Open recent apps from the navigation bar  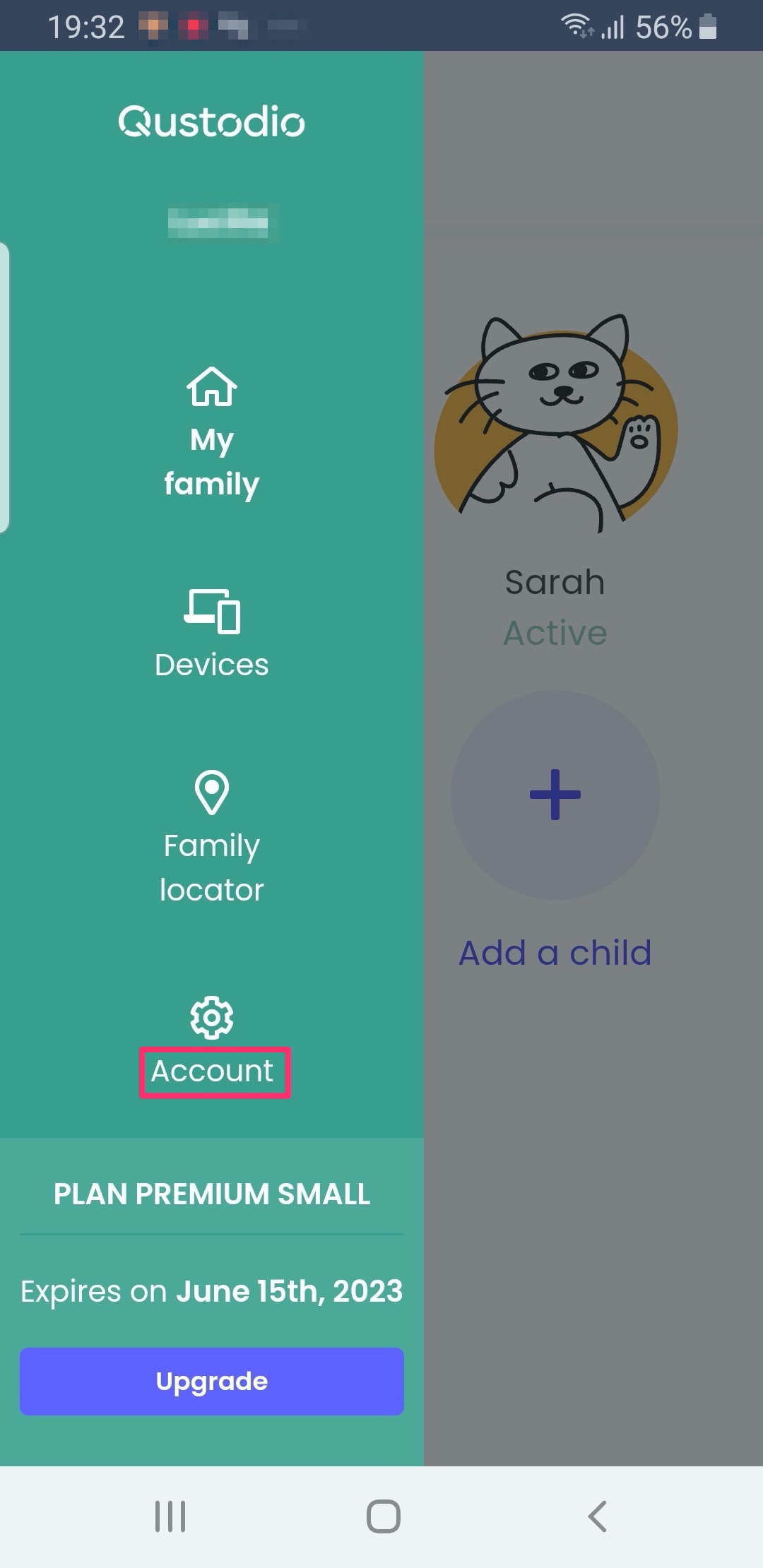click(x=170, y=1516)
